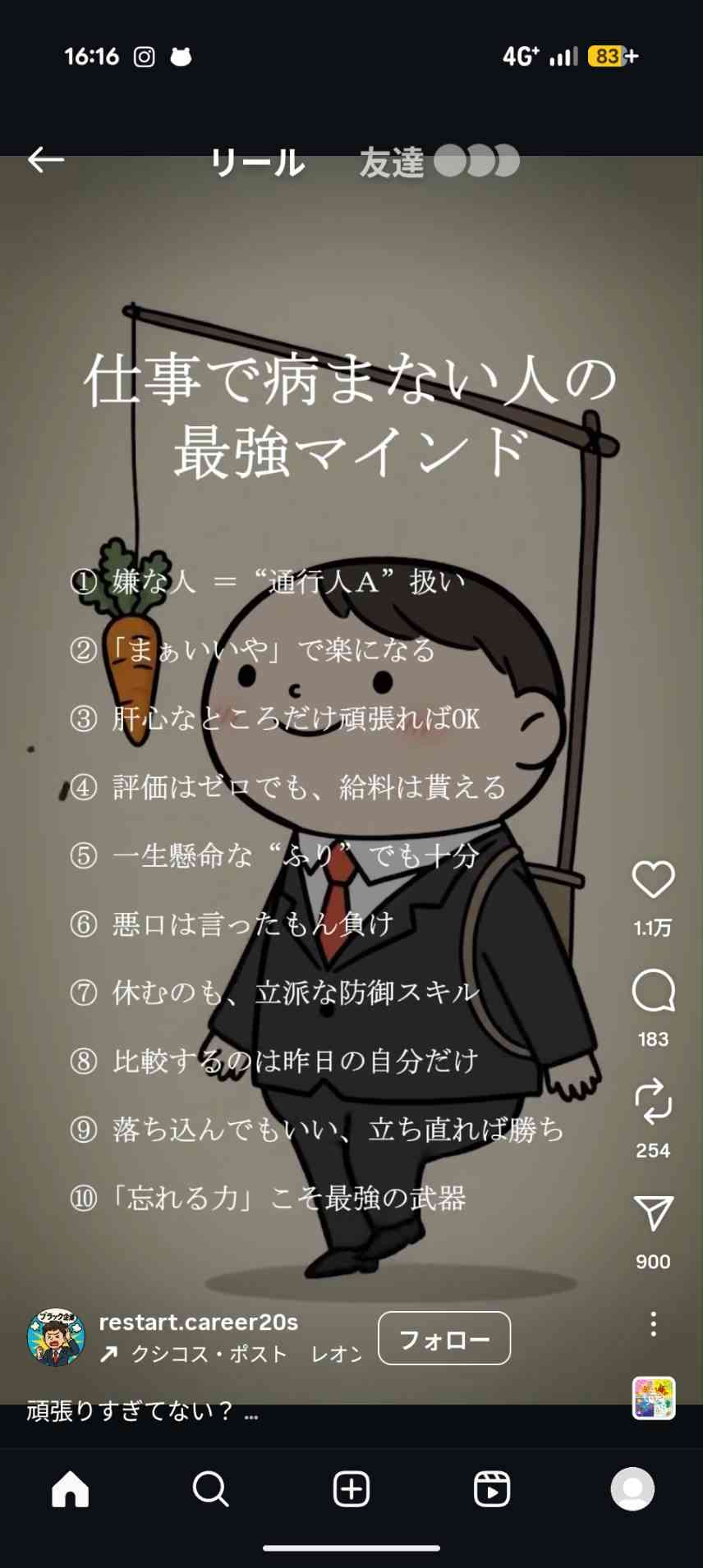Open the クシコス・ポスト audio page
The width and height of the screenshot is (703, 1568).
(x=209, y=1354)
